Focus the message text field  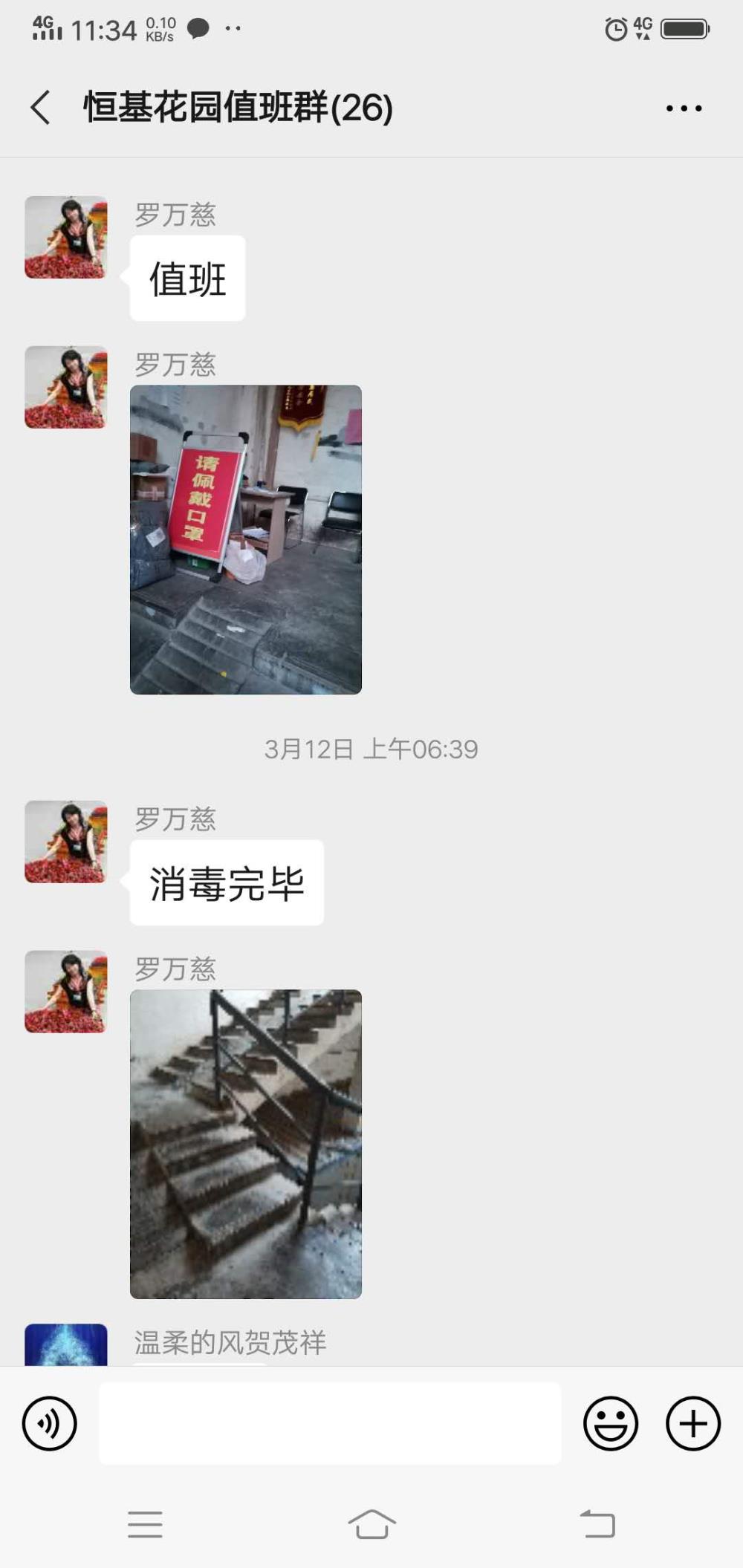(x=330, y=1423)
